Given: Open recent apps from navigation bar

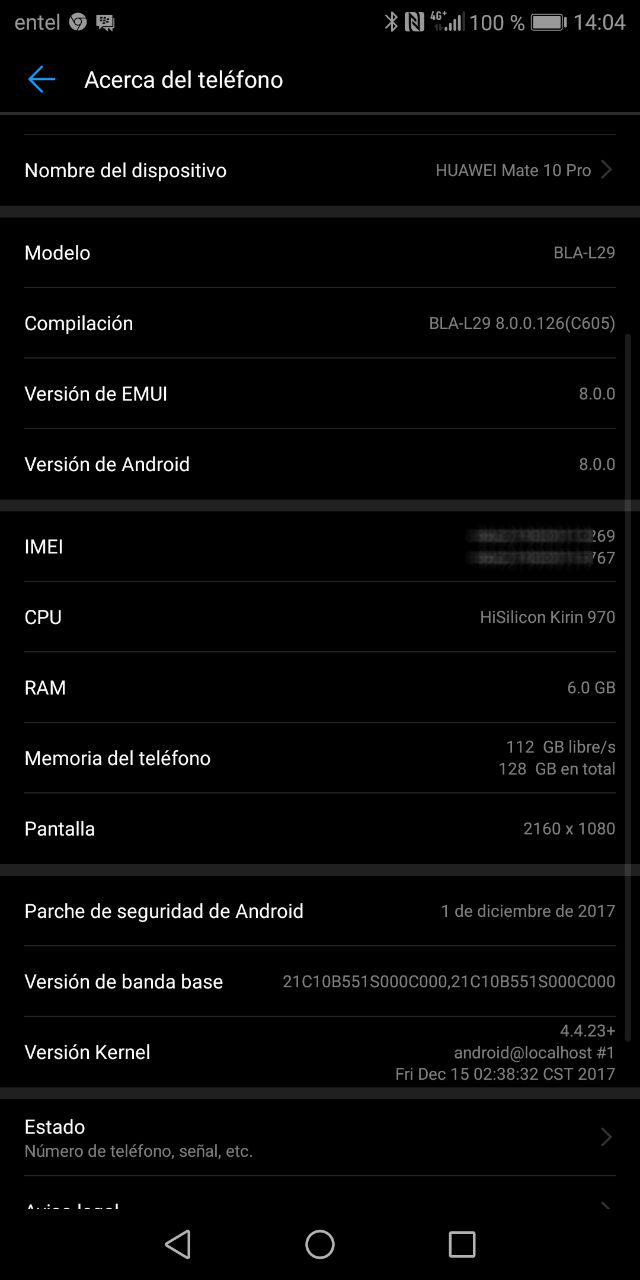Looking at the screenshot, I should click(x=462, y=1244).
